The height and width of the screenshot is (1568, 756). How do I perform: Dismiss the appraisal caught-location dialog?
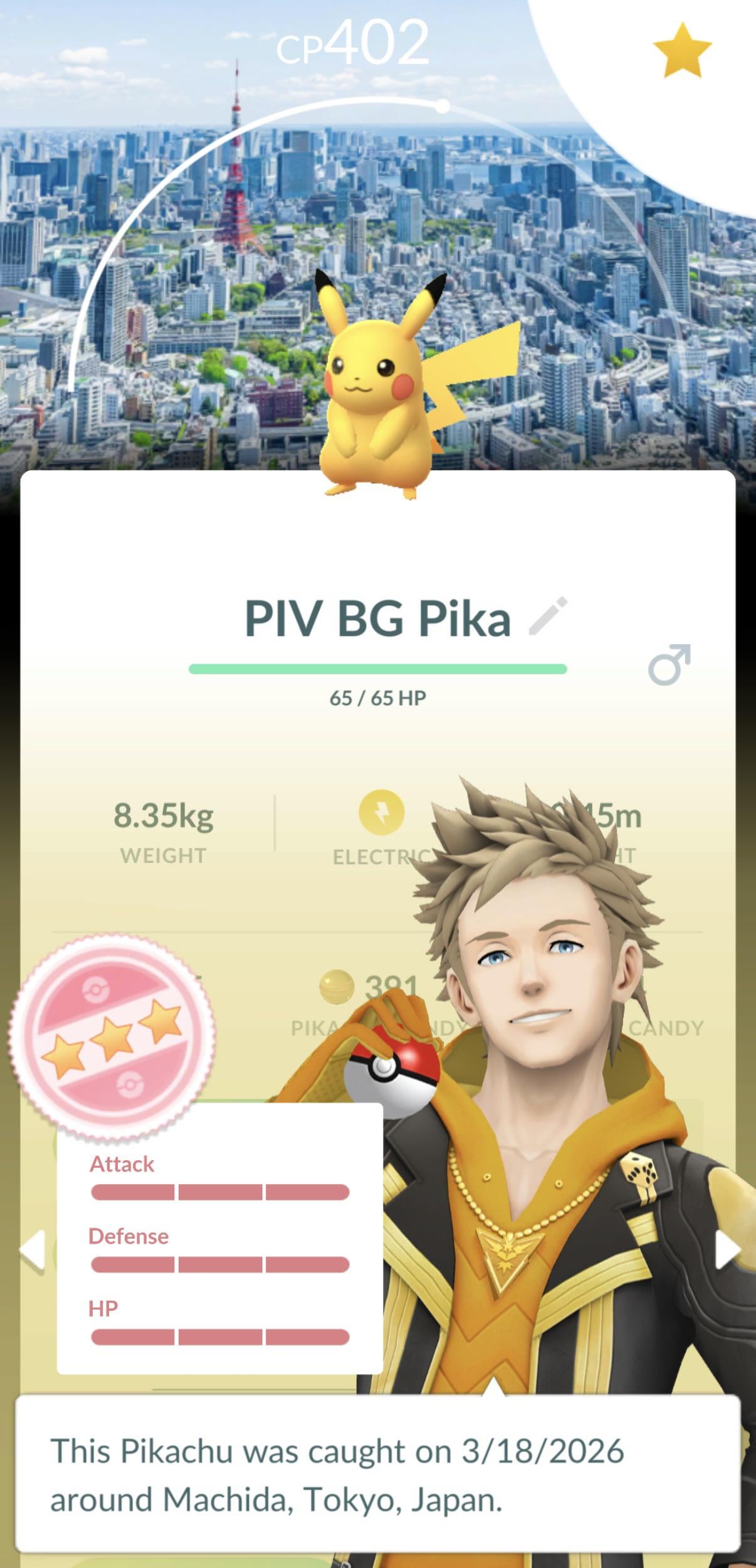coord(377,1474)
